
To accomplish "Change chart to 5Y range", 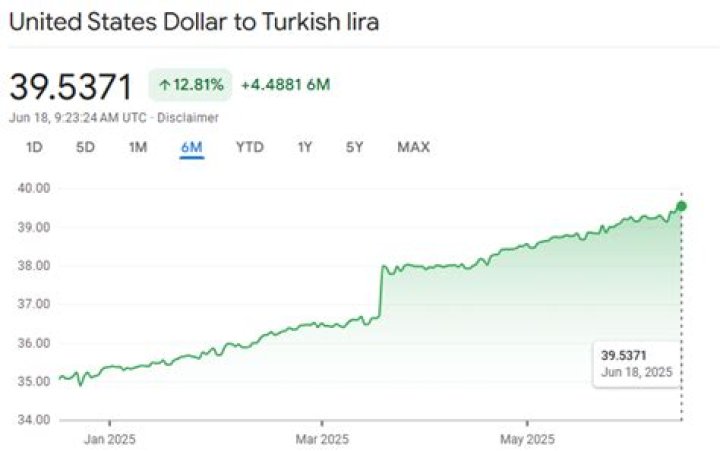I will [355, 147].
